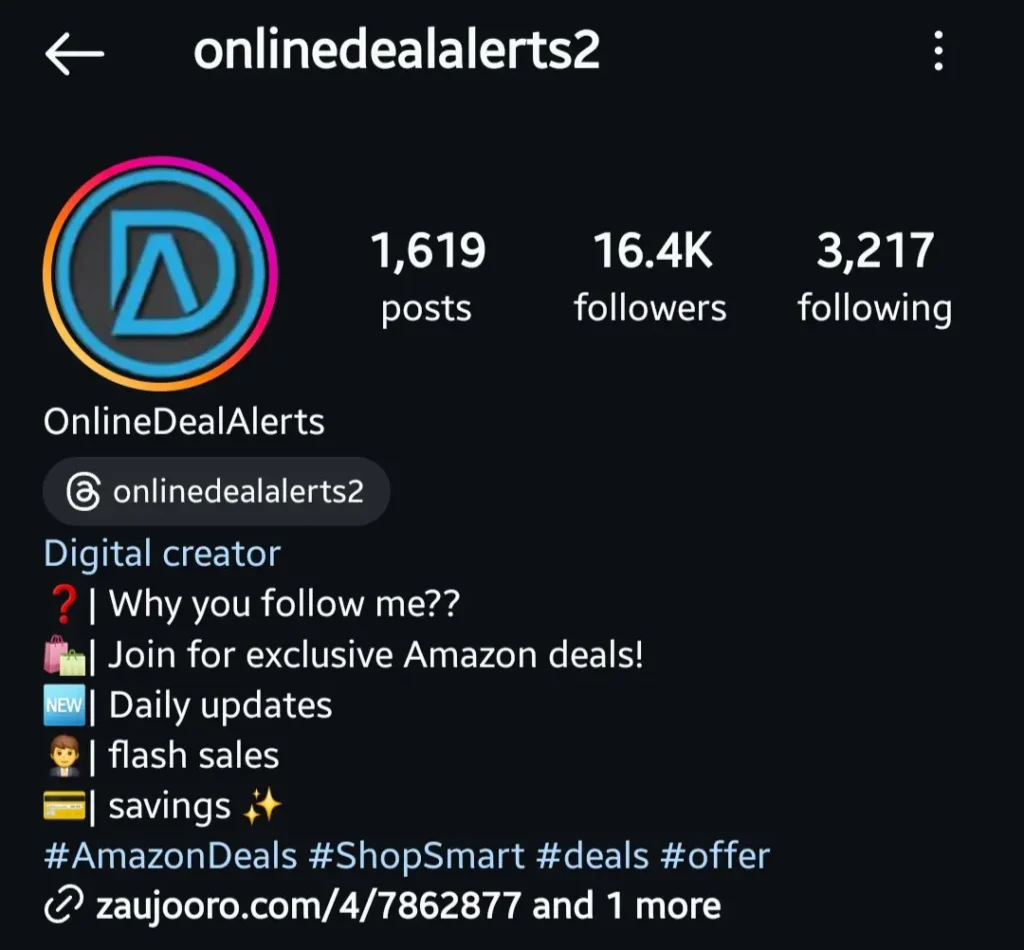
Task: Tap the #AmazonDeals hashtag
Action: pyautogui.click(x=170, y=856)
